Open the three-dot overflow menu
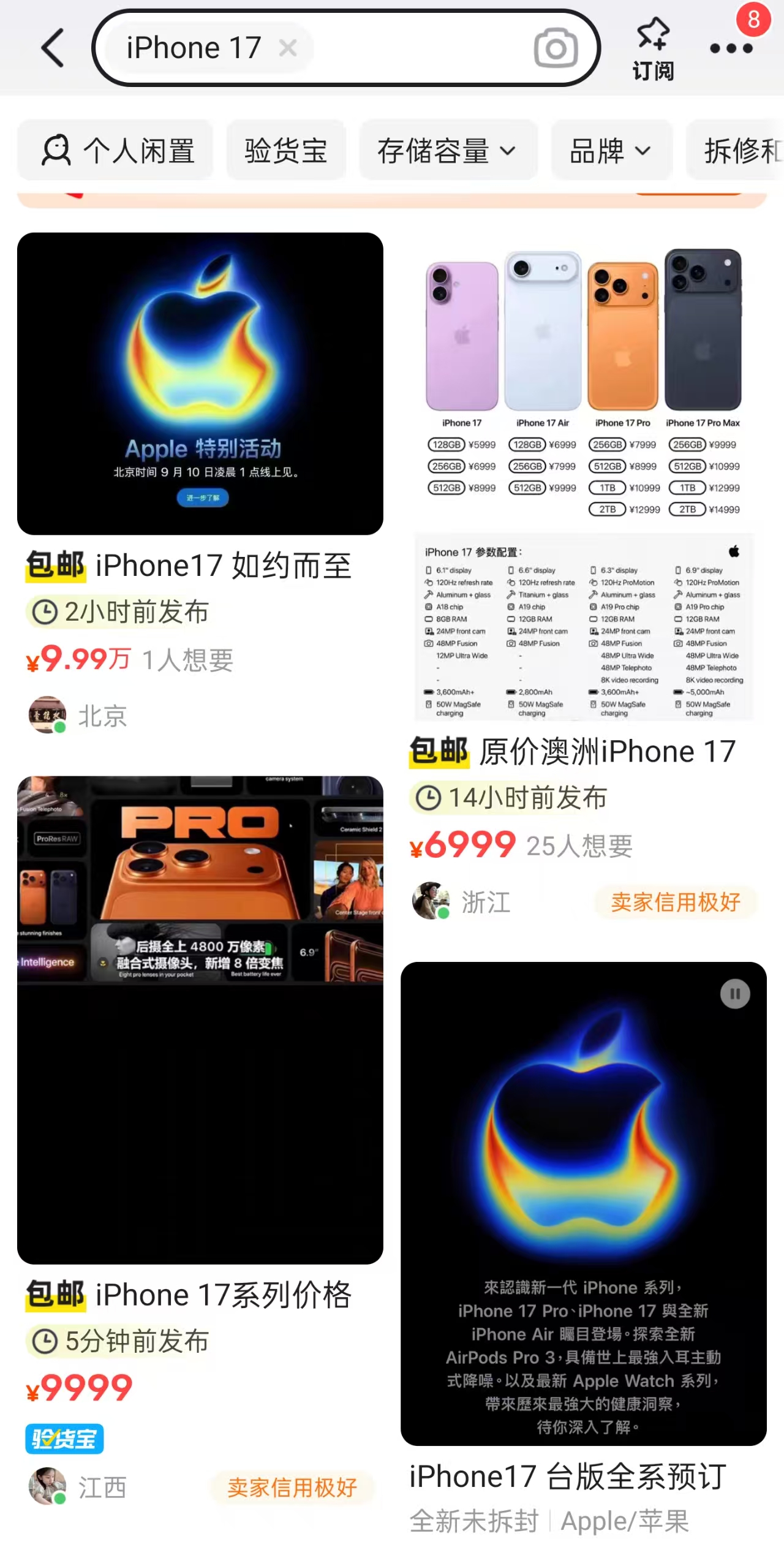The image size is (784, 1547). 731,49
